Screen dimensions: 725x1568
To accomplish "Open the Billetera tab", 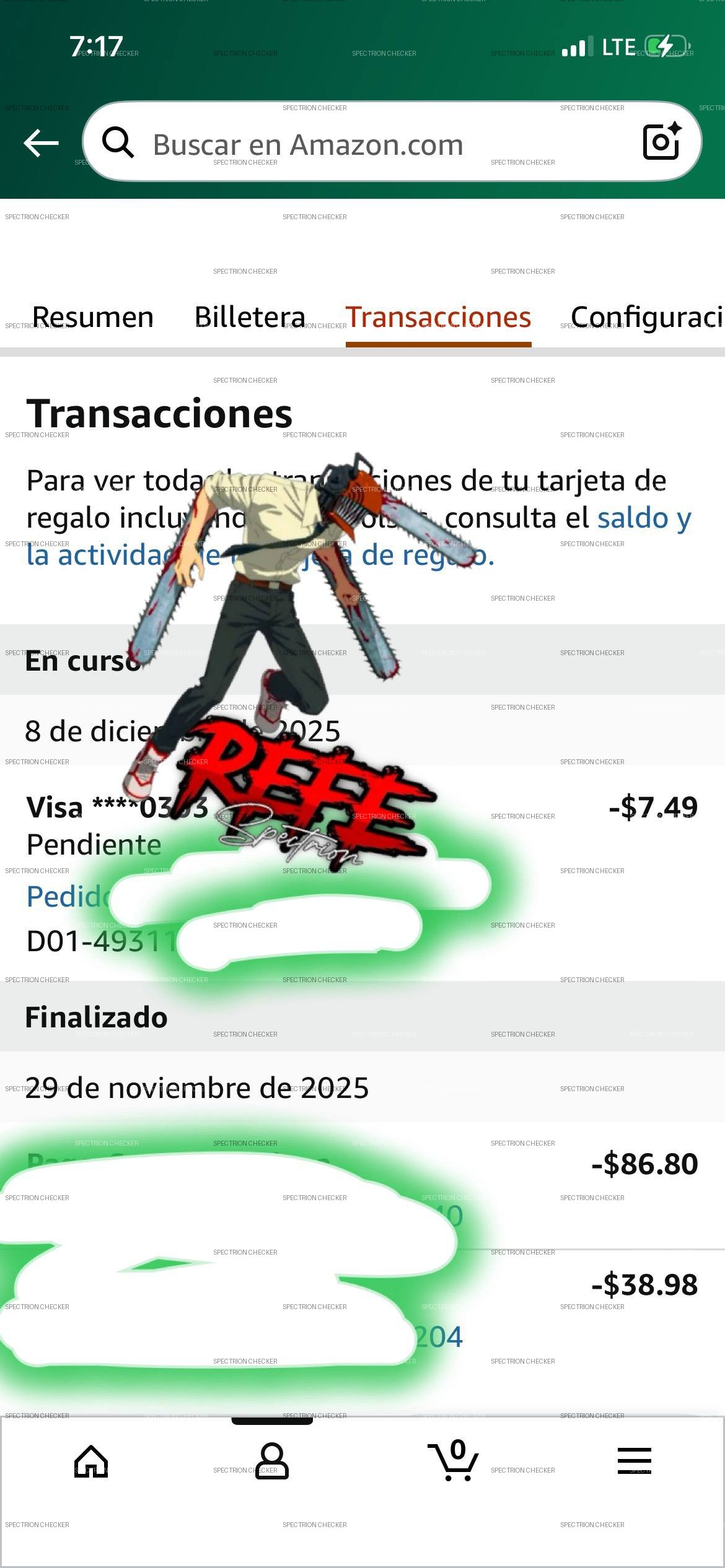I will point(250,317).
